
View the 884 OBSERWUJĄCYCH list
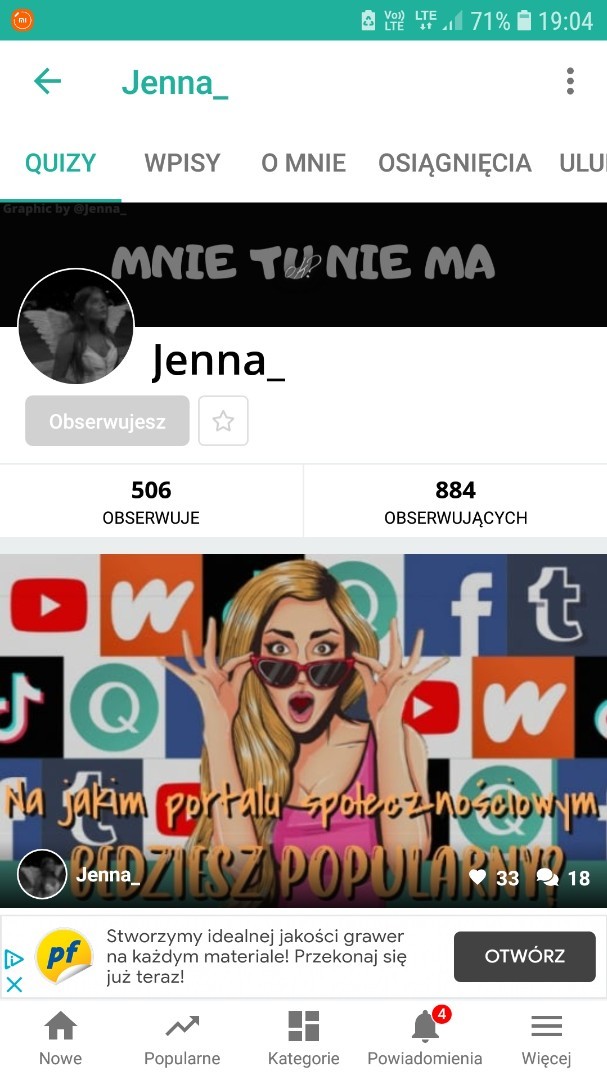[455, 501]
